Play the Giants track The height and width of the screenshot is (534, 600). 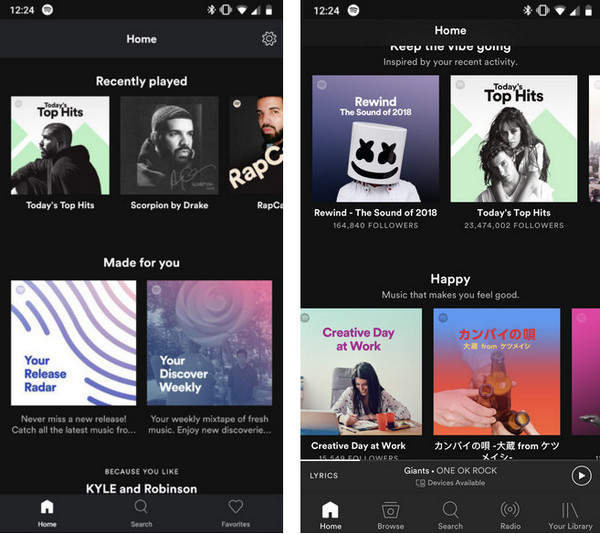pyautogui.click(x=580, y=476)
